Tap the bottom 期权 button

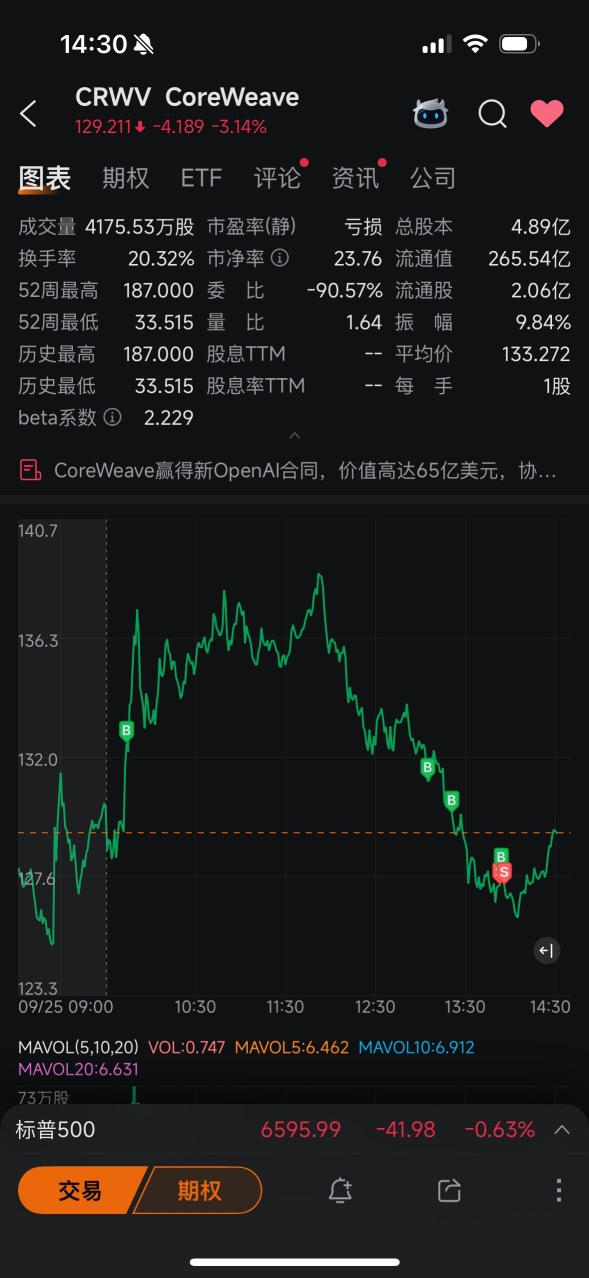[x=200, y=1190]
